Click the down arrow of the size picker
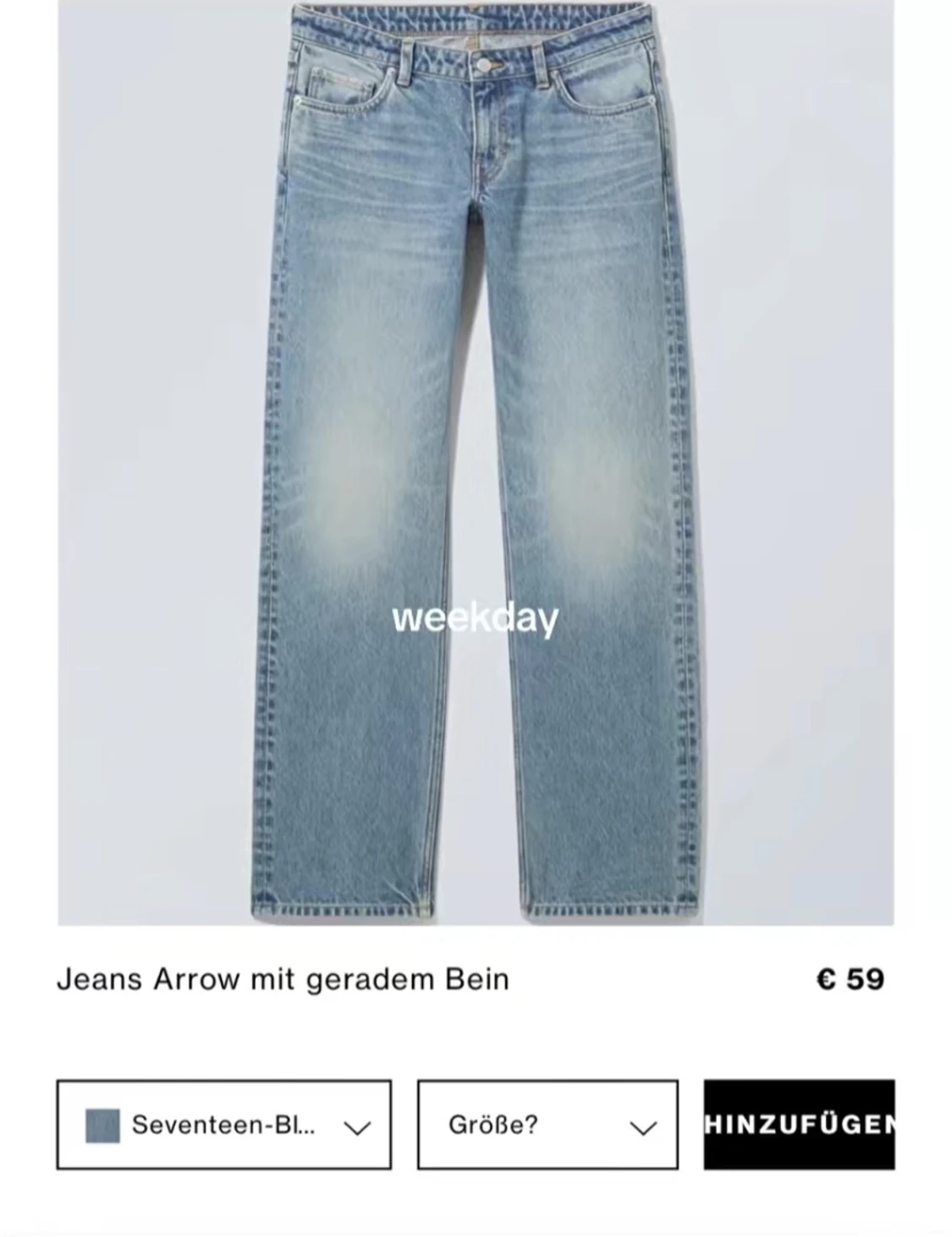 tap(641, 1126)
